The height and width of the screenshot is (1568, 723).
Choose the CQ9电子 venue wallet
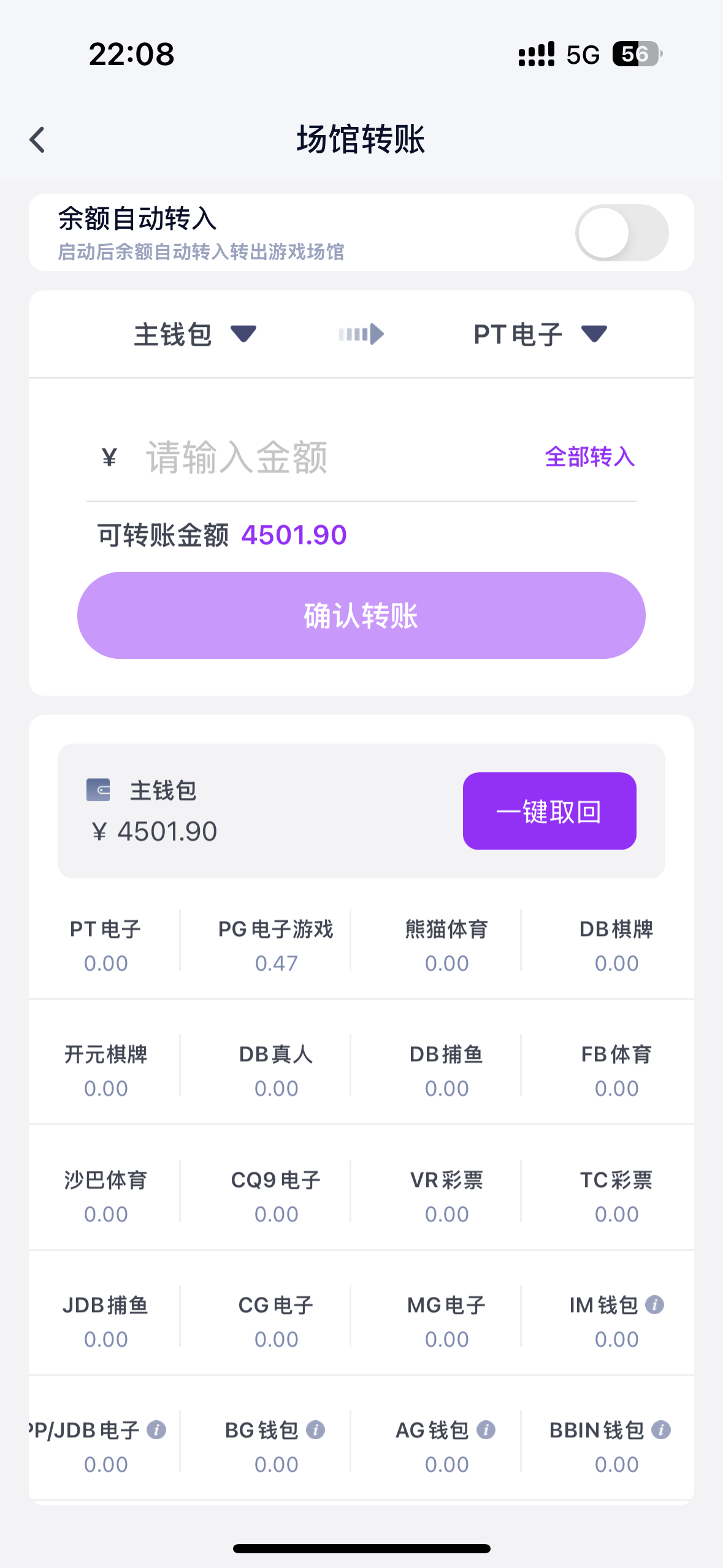click(276, 1196)
